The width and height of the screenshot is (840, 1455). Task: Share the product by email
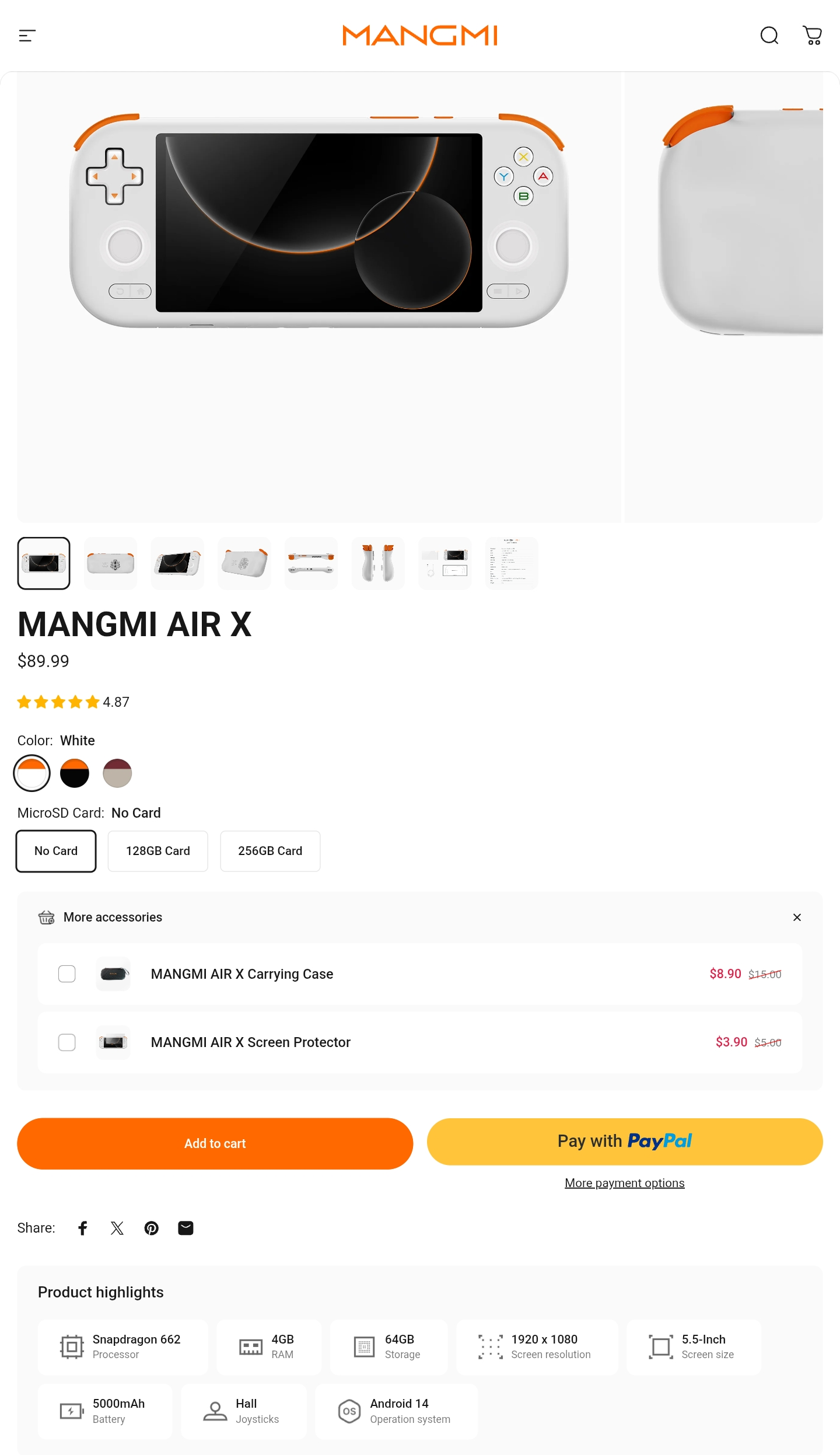pos(185,1228)
